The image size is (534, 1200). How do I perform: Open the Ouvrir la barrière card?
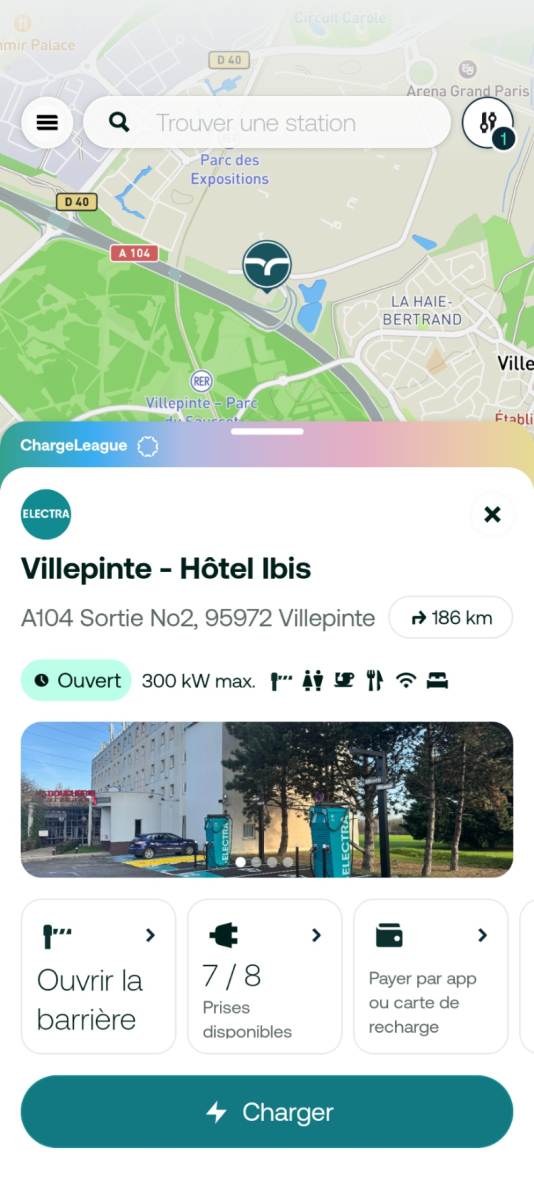98,977
